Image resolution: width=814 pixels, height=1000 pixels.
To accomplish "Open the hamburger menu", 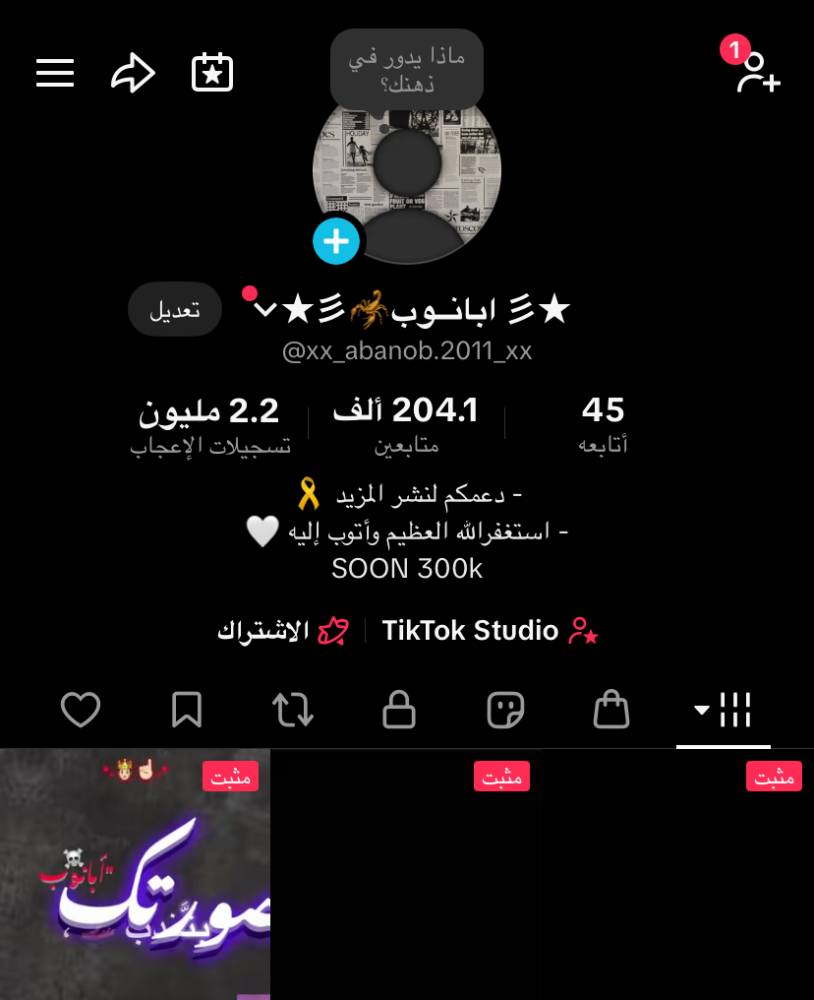I will (x=55, y=73).
